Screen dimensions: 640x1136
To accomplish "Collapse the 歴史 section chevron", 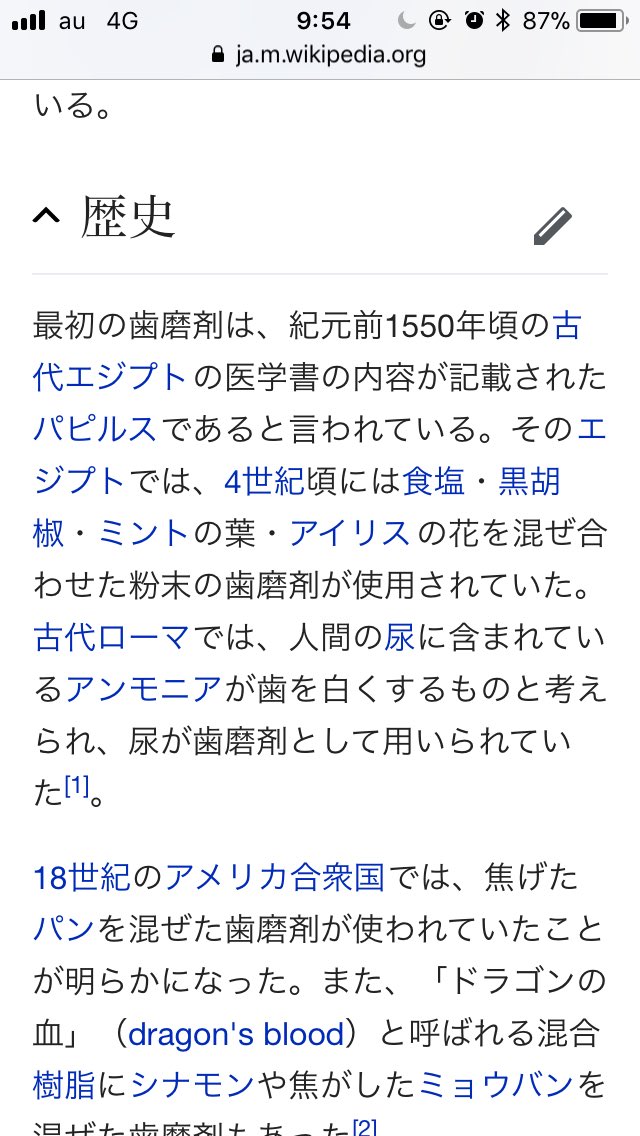I will [46, 216].
